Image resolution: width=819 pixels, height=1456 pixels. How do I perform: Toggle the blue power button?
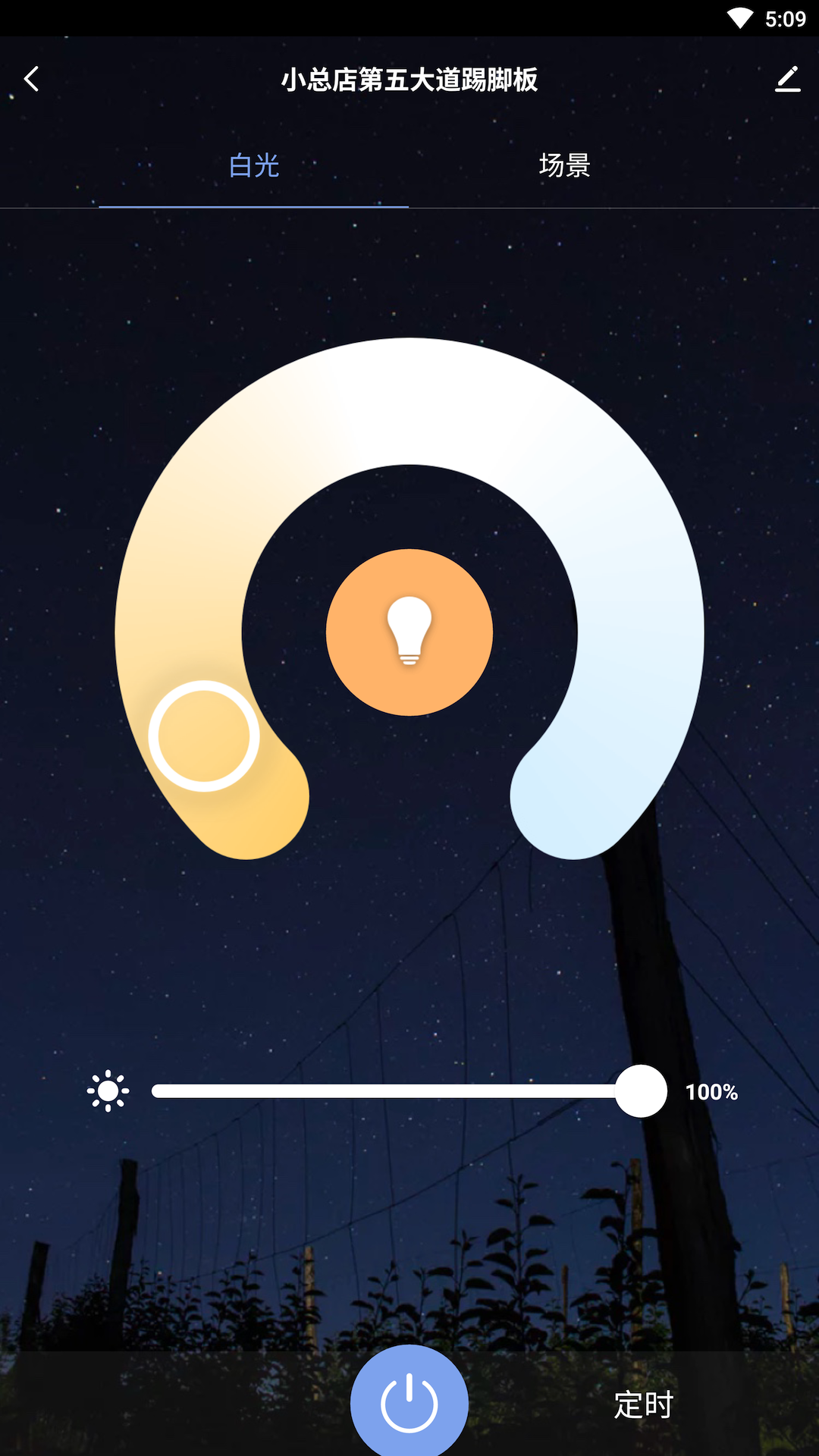(x=409, y=1403)
